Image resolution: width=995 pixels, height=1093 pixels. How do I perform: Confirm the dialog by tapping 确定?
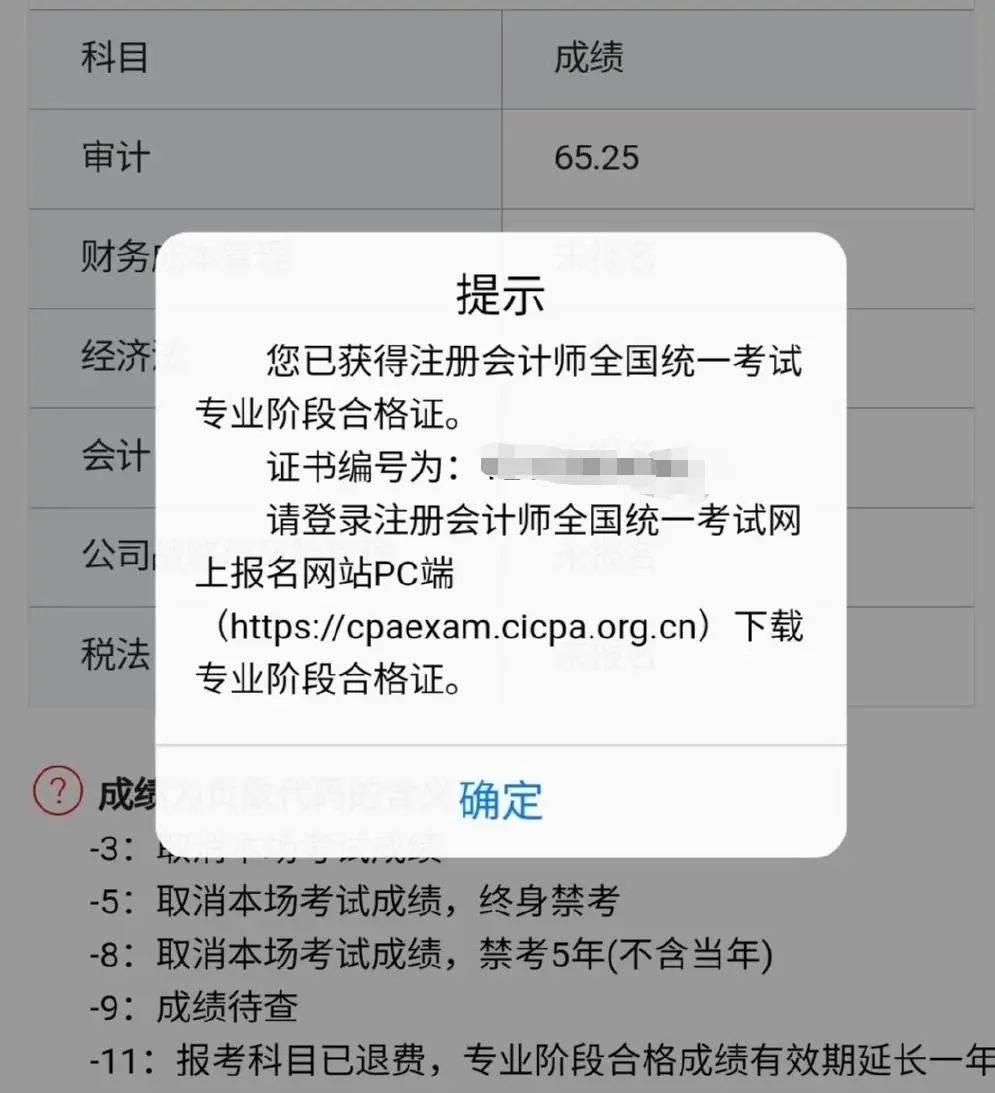(500, 800)
